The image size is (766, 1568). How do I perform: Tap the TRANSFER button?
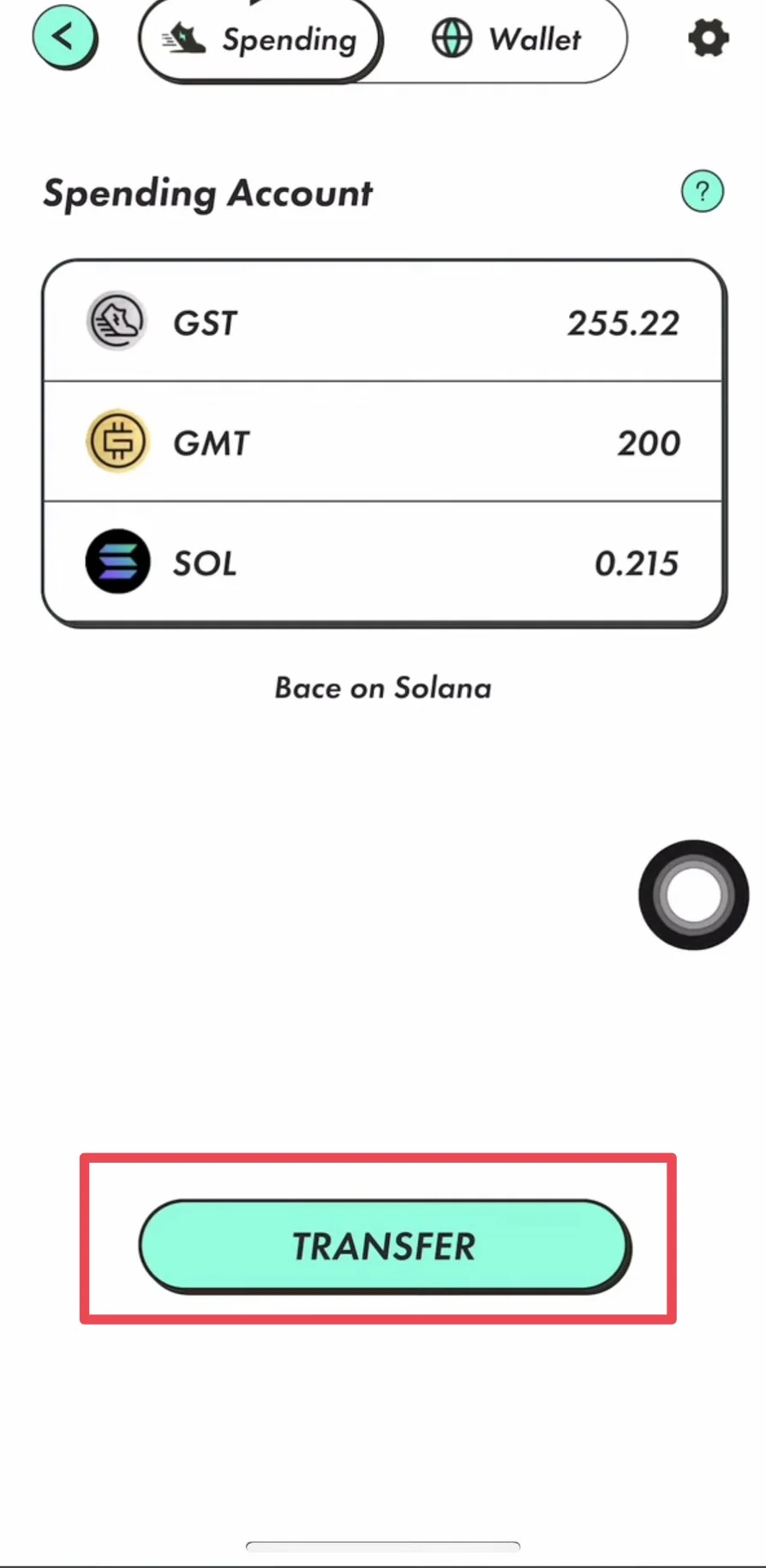point(384,1246)
